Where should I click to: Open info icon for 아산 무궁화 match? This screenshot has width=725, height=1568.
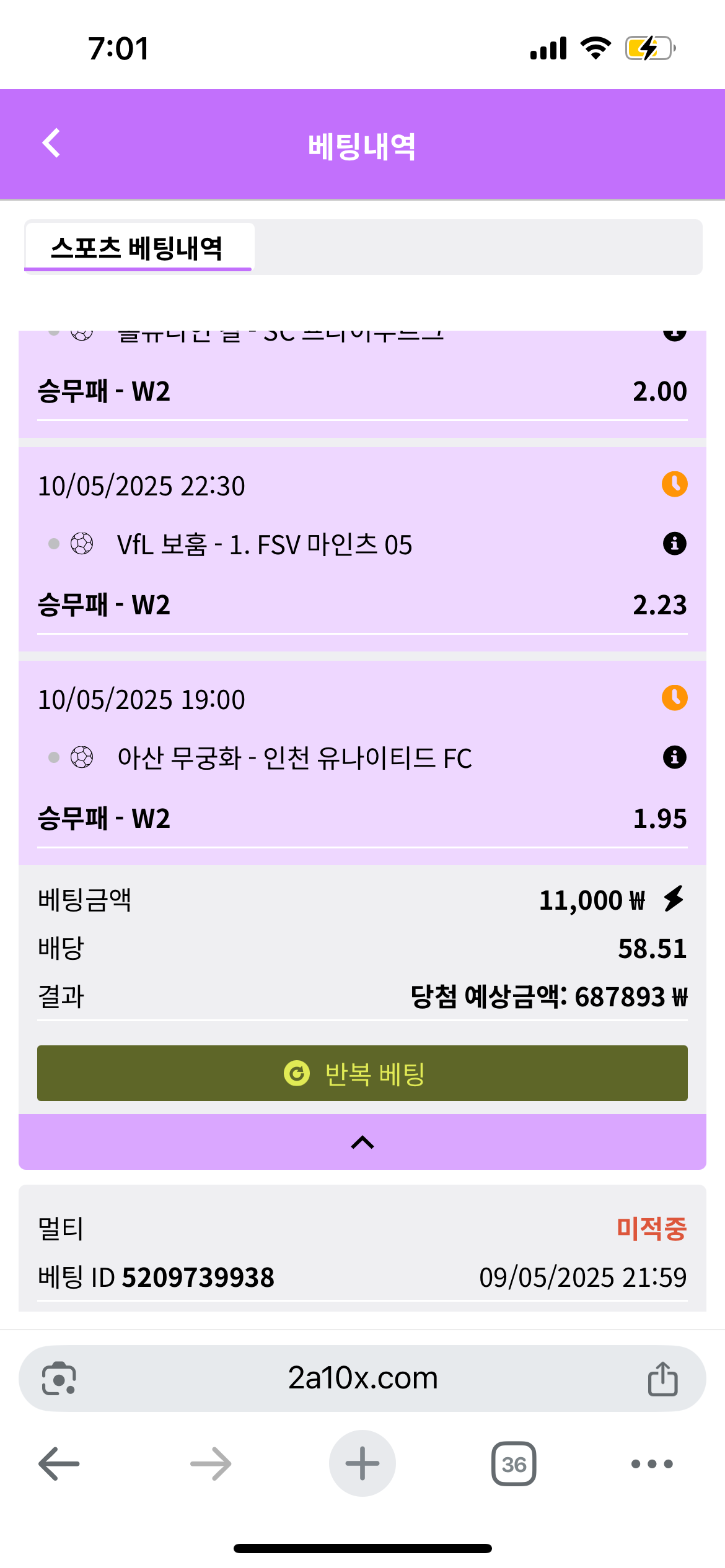coord(674,757)
